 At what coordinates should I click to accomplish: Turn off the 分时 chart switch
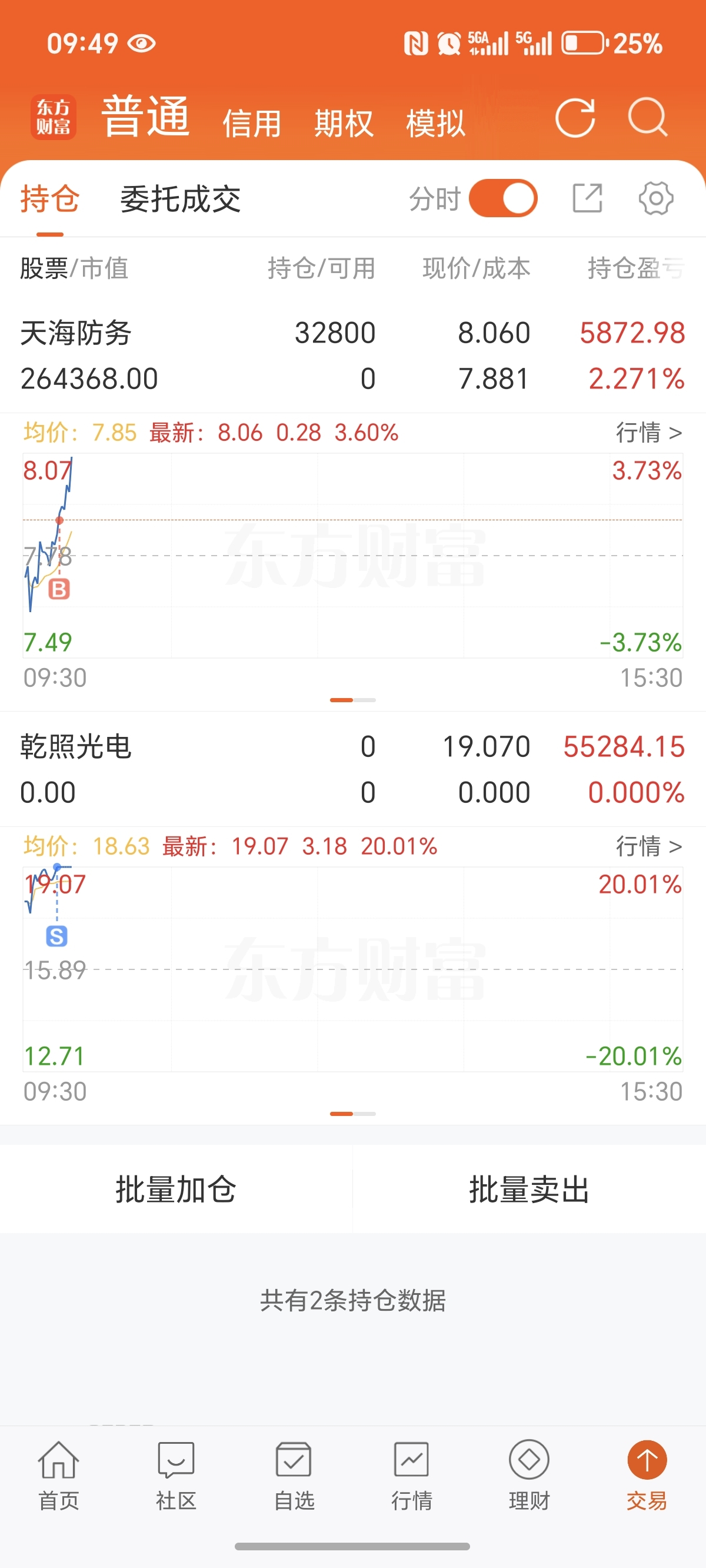click(x=502, y=198)
